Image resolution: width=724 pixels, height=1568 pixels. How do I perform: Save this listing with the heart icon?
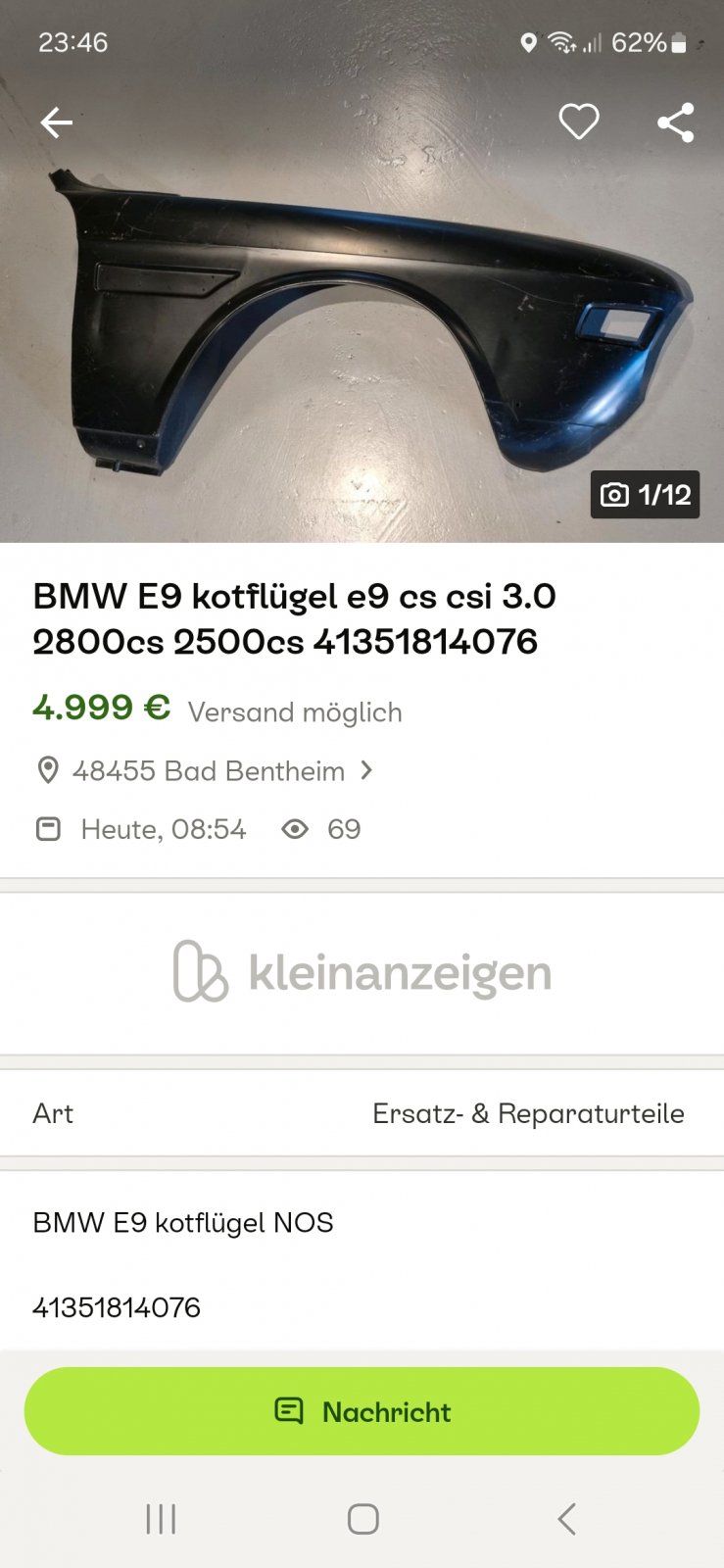[x=578, y=122]
